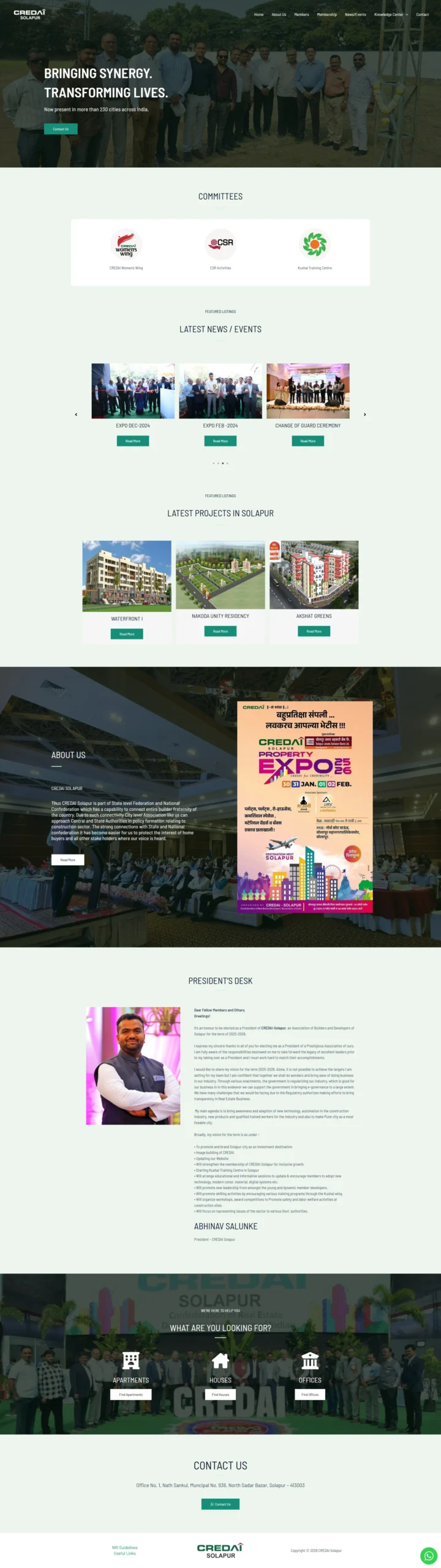Read more about Change of Guard Ceremony

308,441
